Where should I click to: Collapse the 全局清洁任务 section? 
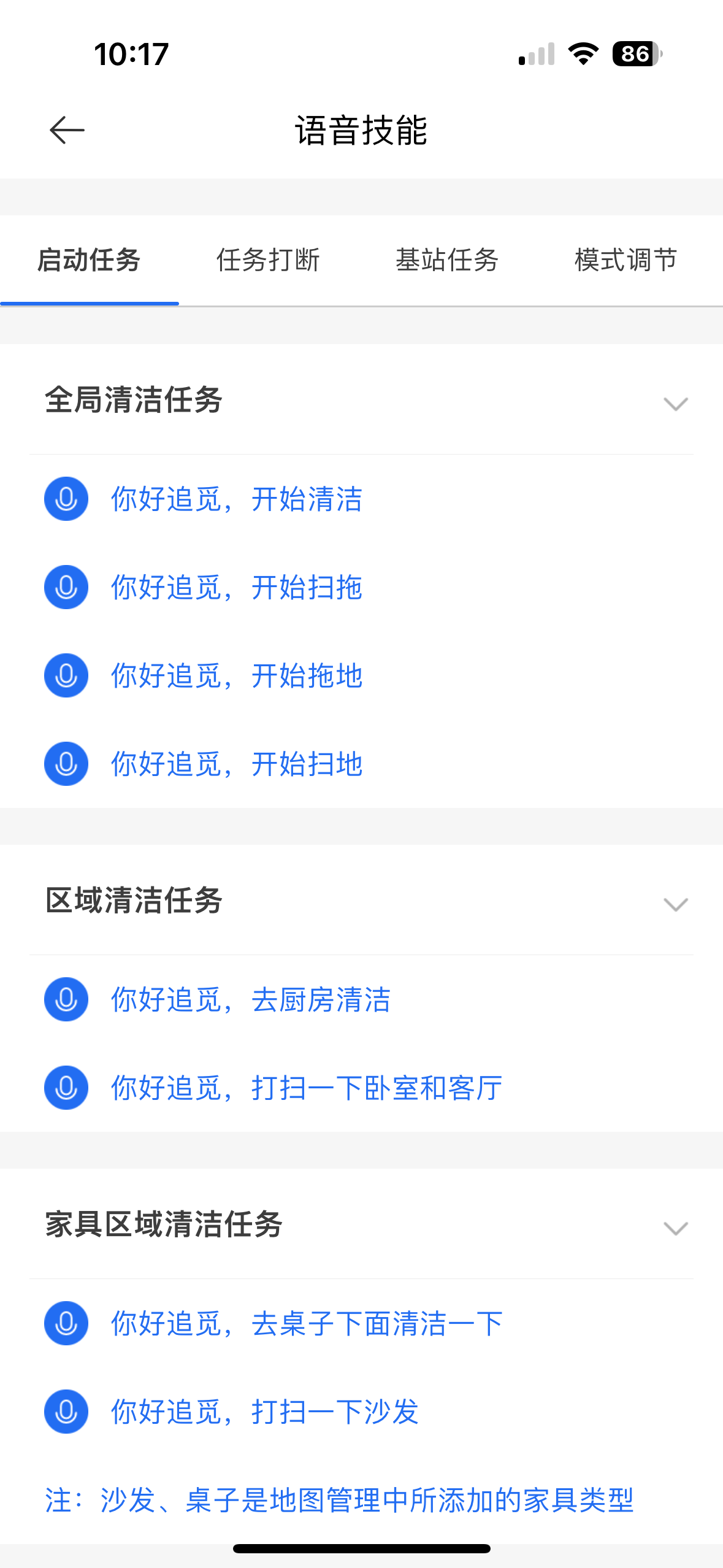coord(676,404)
